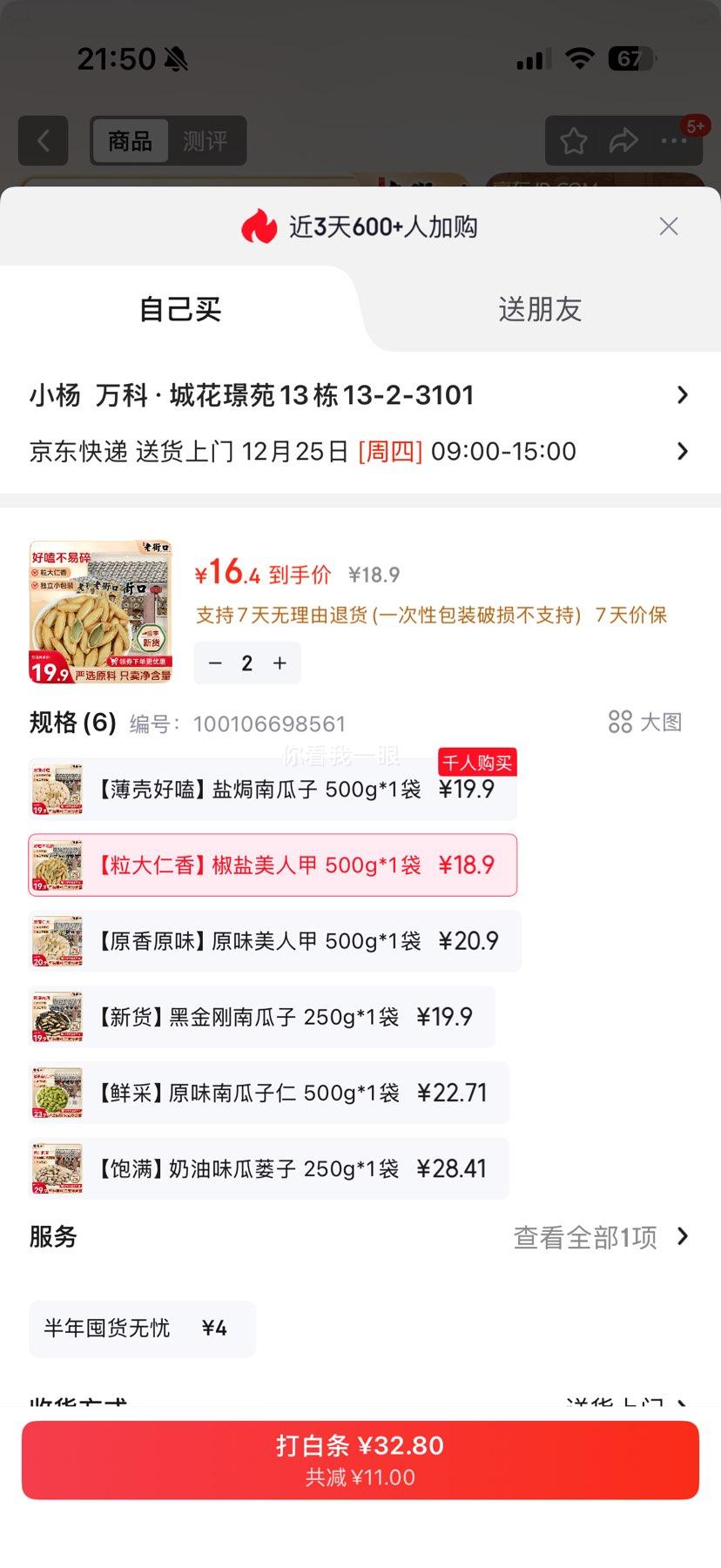Click the product image of 椒盐美人甲 spec
Image resolution: width=721 pixels, height=1568 pixels.
pos(57,864)
